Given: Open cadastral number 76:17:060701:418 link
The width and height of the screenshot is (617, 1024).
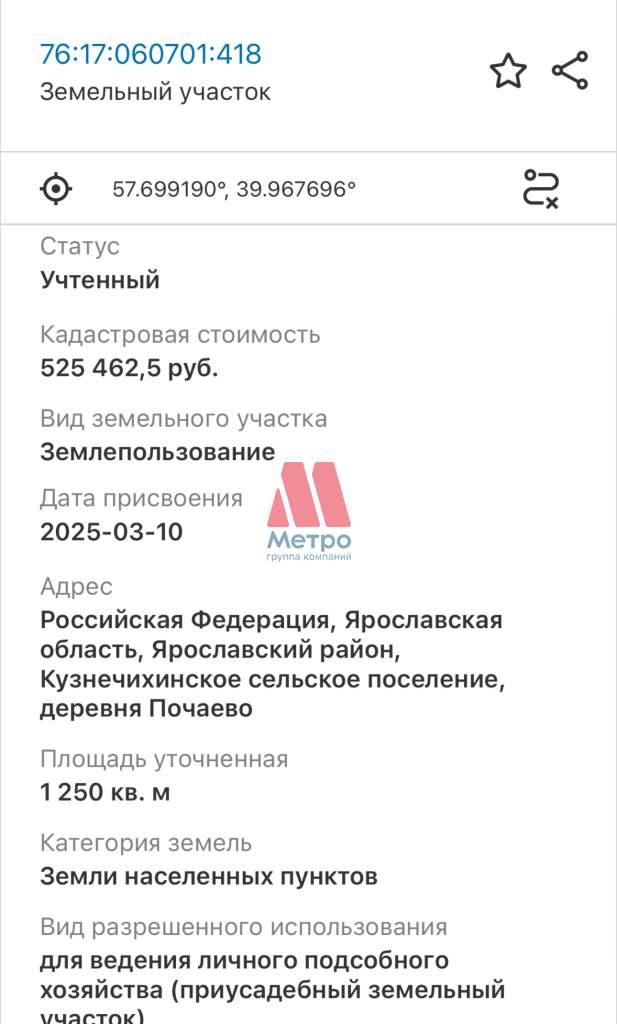Looking at the screenshot, I should tap(151, 54).
